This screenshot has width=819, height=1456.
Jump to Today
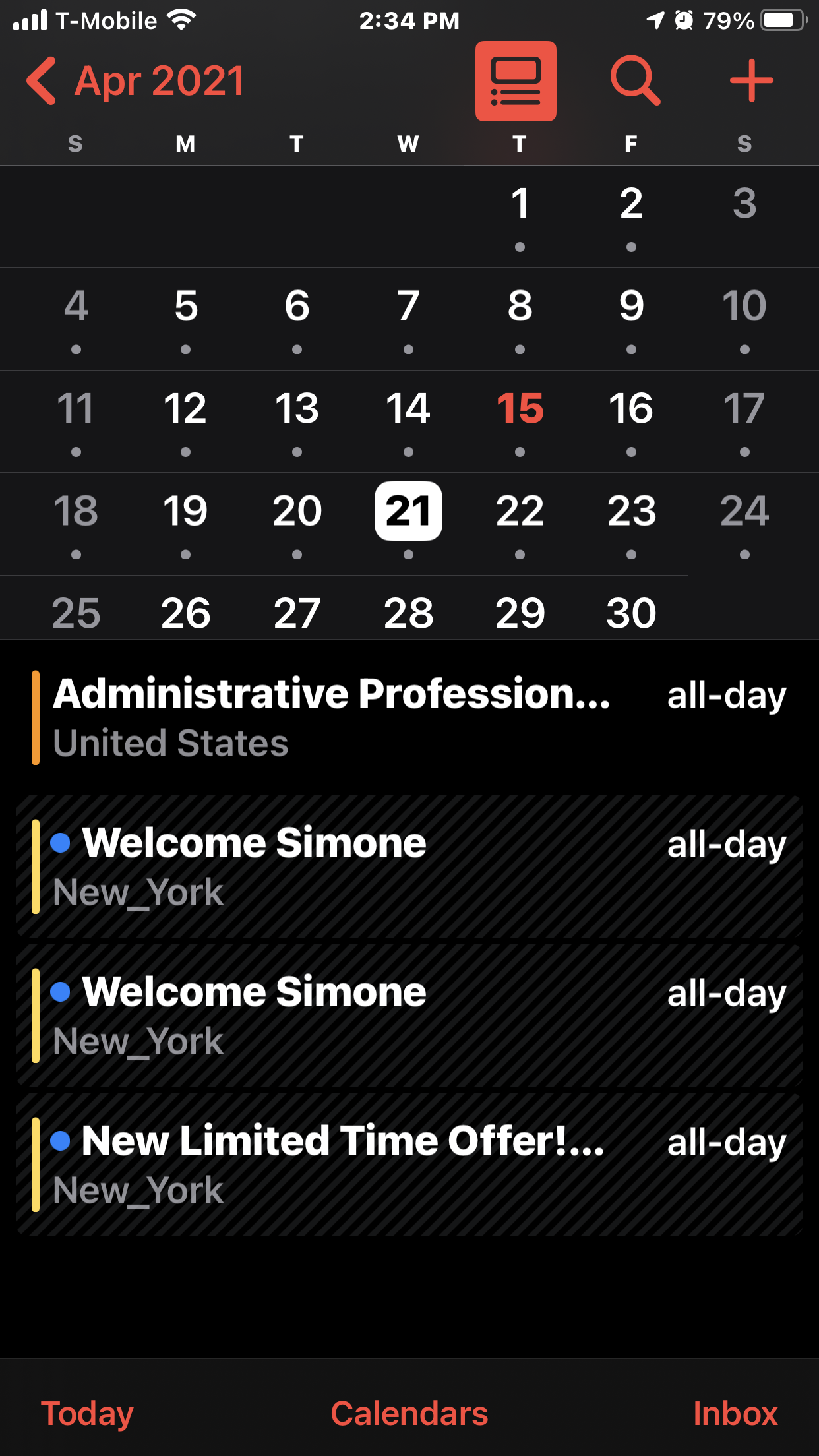(x=87, y=1414)
